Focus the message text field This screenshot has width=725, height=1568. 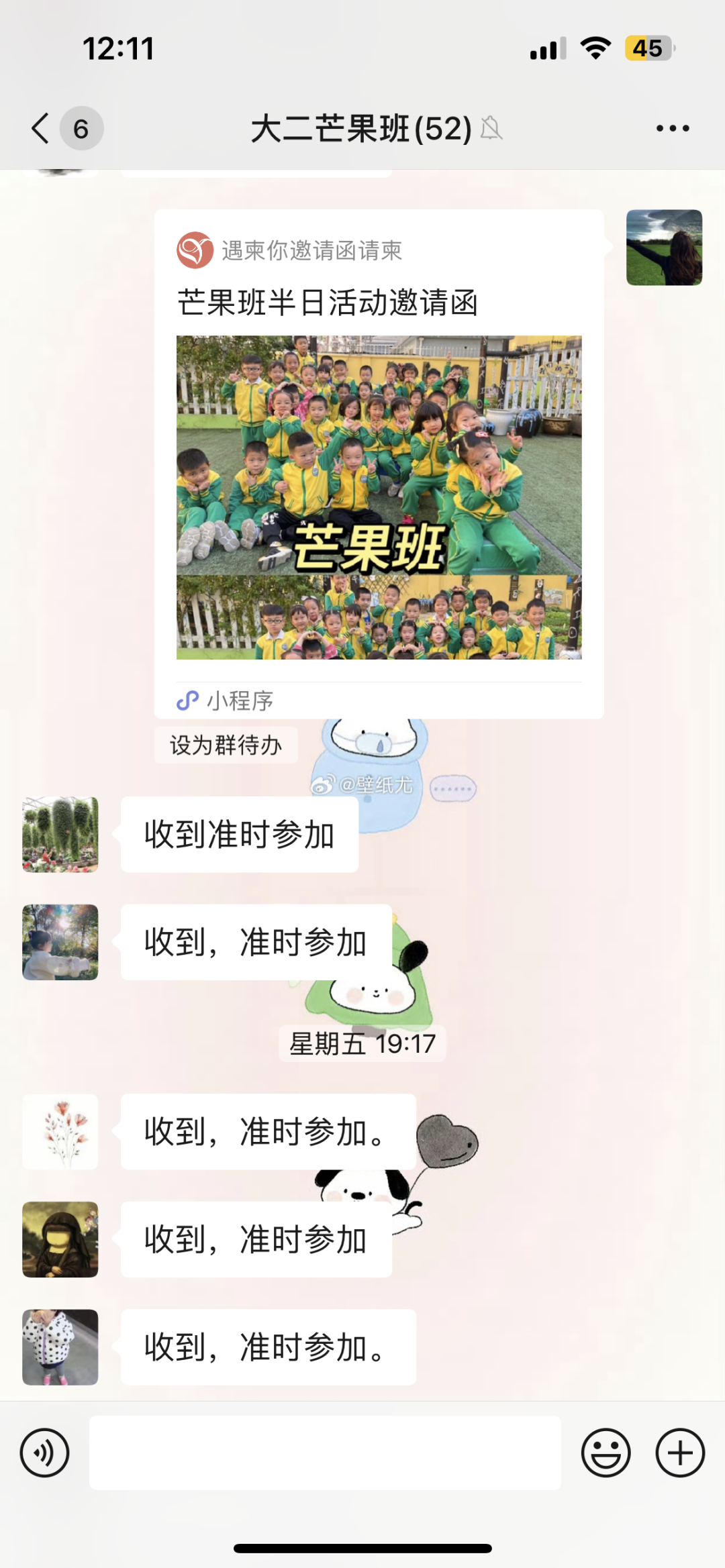325,1453
